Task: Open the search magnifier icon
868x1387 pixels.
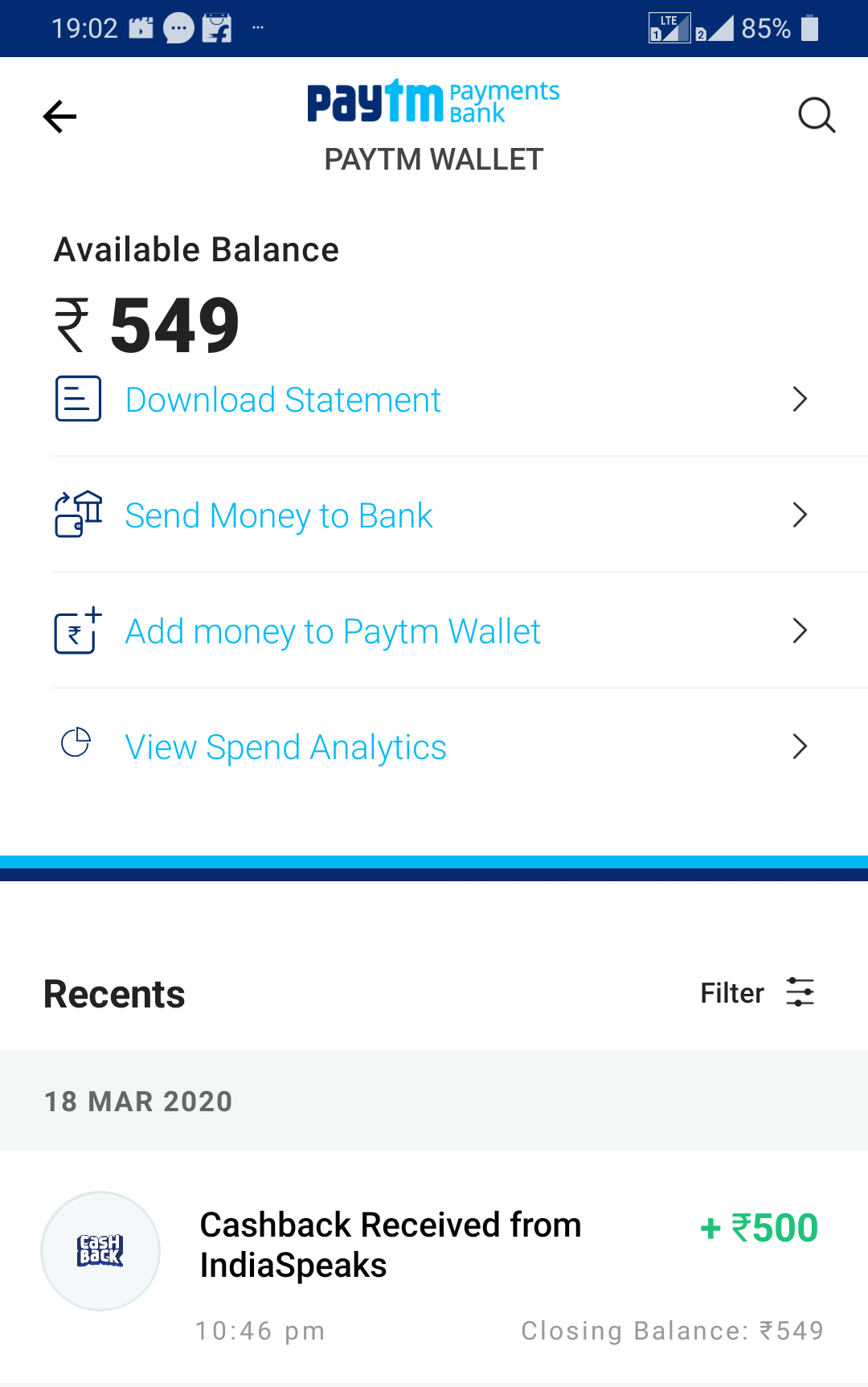Action: 817,116
